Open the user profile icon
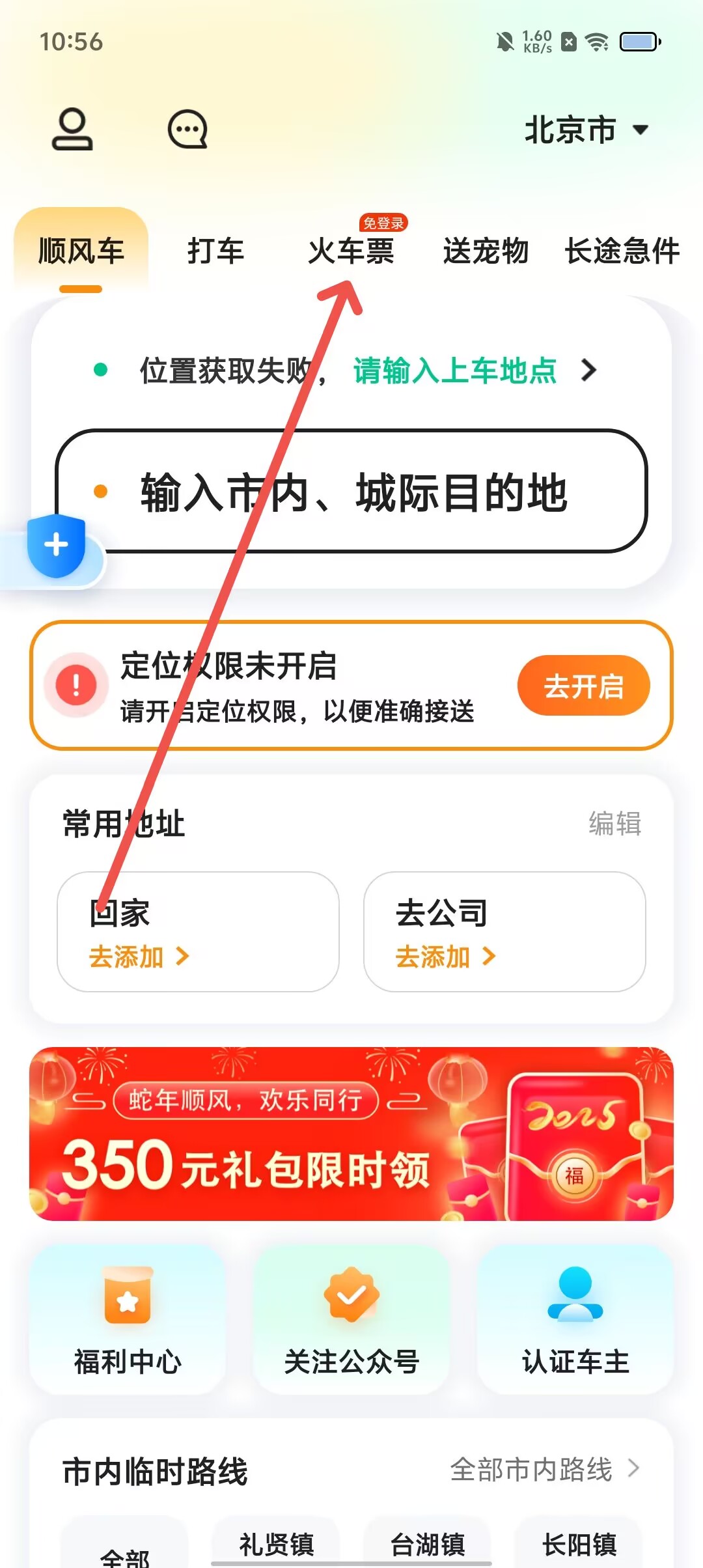Image resolution: width=703 pixels, height=1568 pixels. click(x=72, y=129)
